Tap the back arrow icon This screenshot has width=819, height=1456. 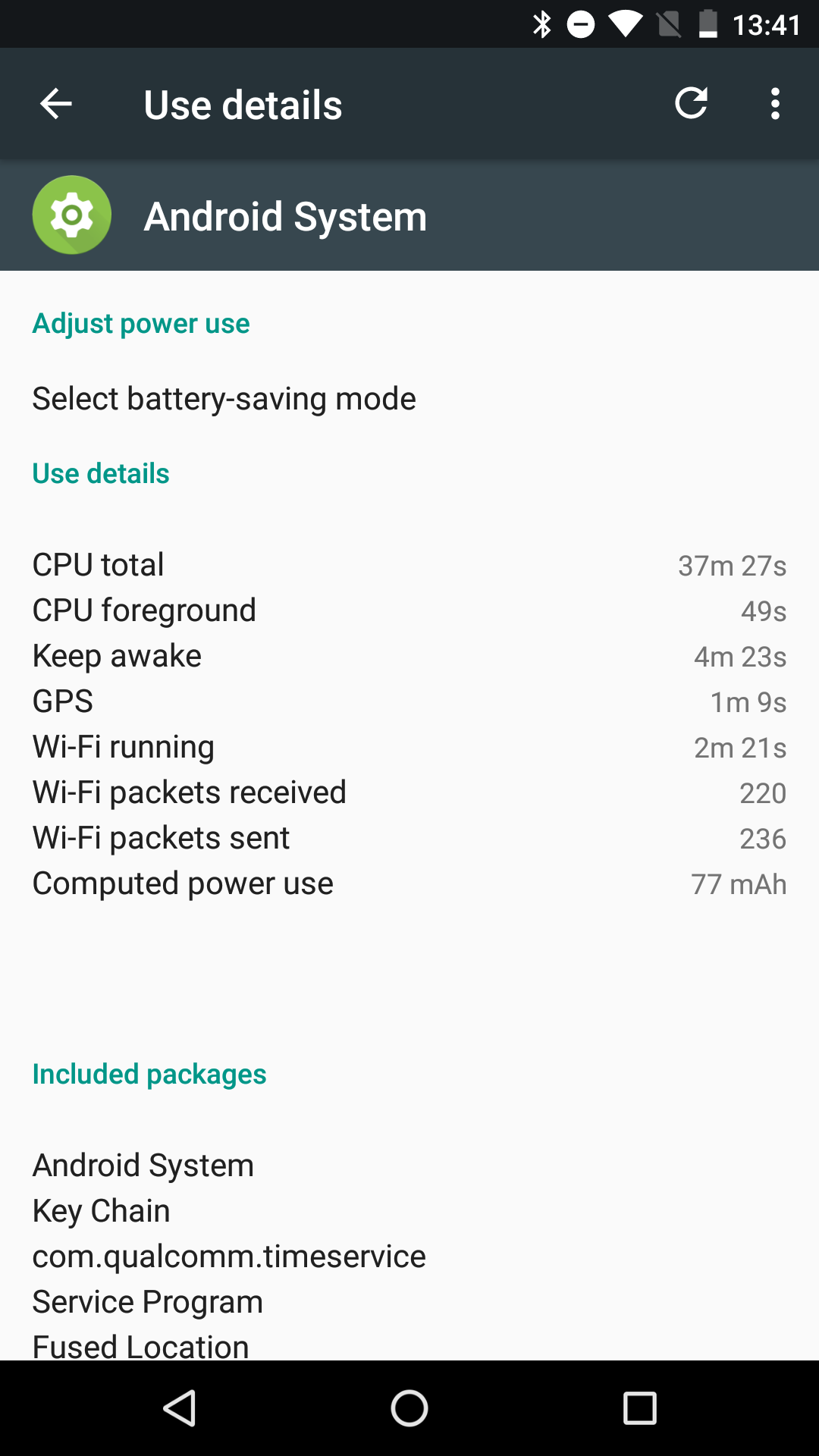point(55,103)
